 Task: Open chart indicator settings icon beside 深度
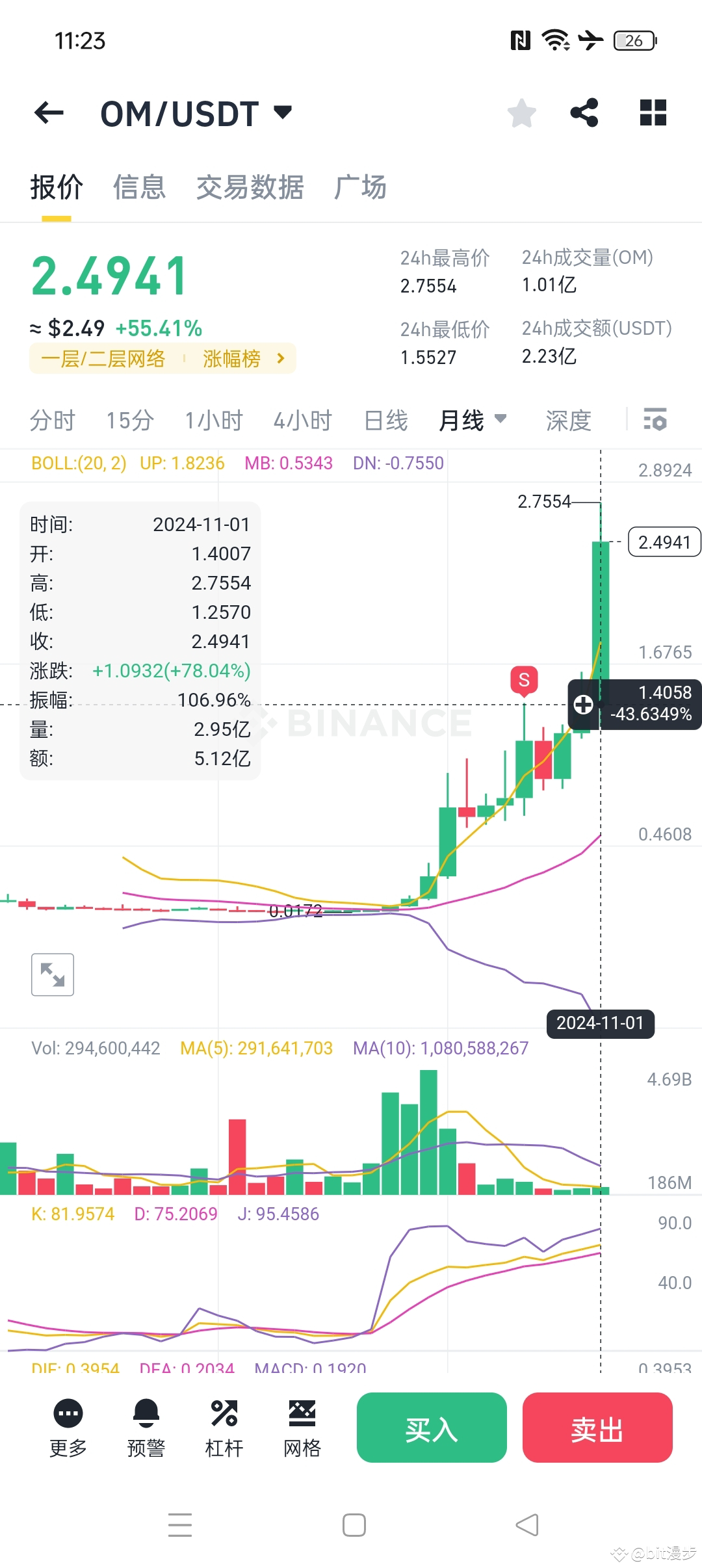click(656, 420)
